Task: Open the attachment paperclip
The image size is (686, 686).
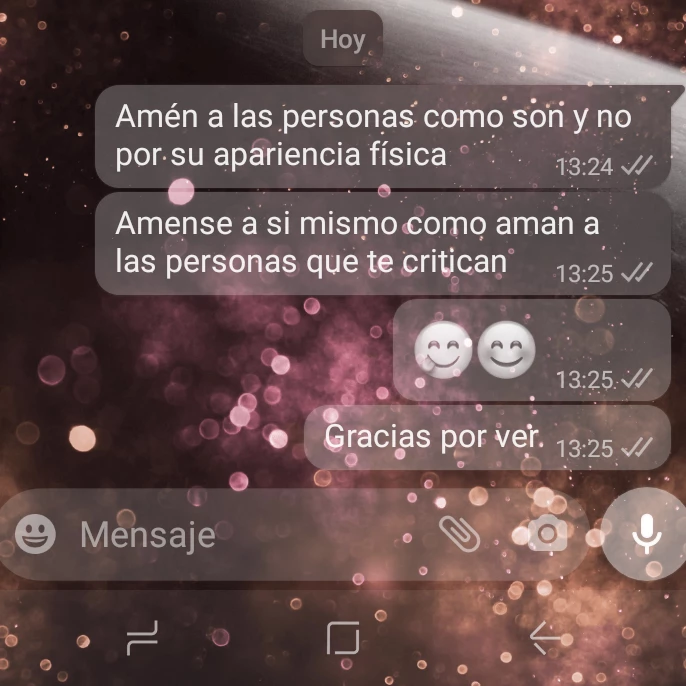Action: 459,534
